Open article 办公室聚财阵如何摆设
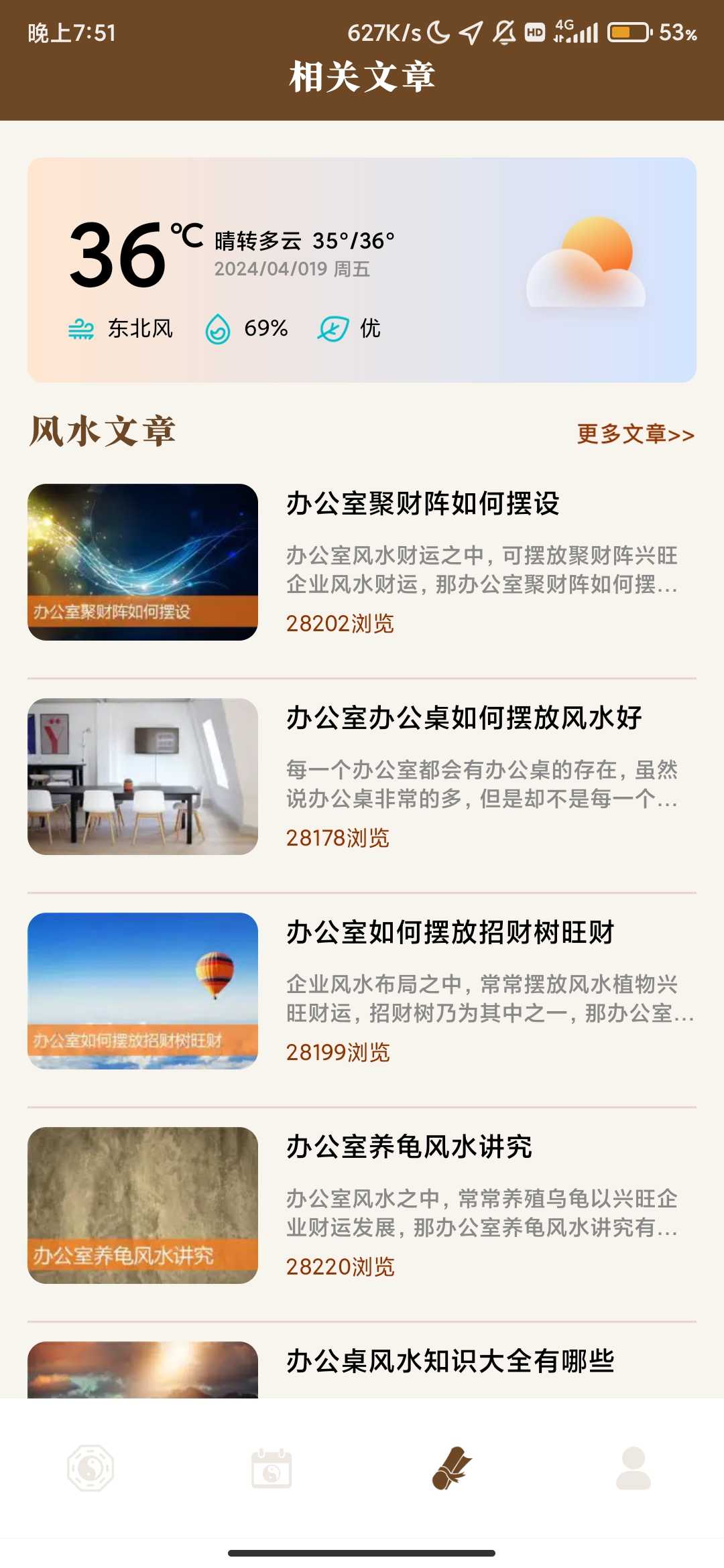 [x=422, y=504]
